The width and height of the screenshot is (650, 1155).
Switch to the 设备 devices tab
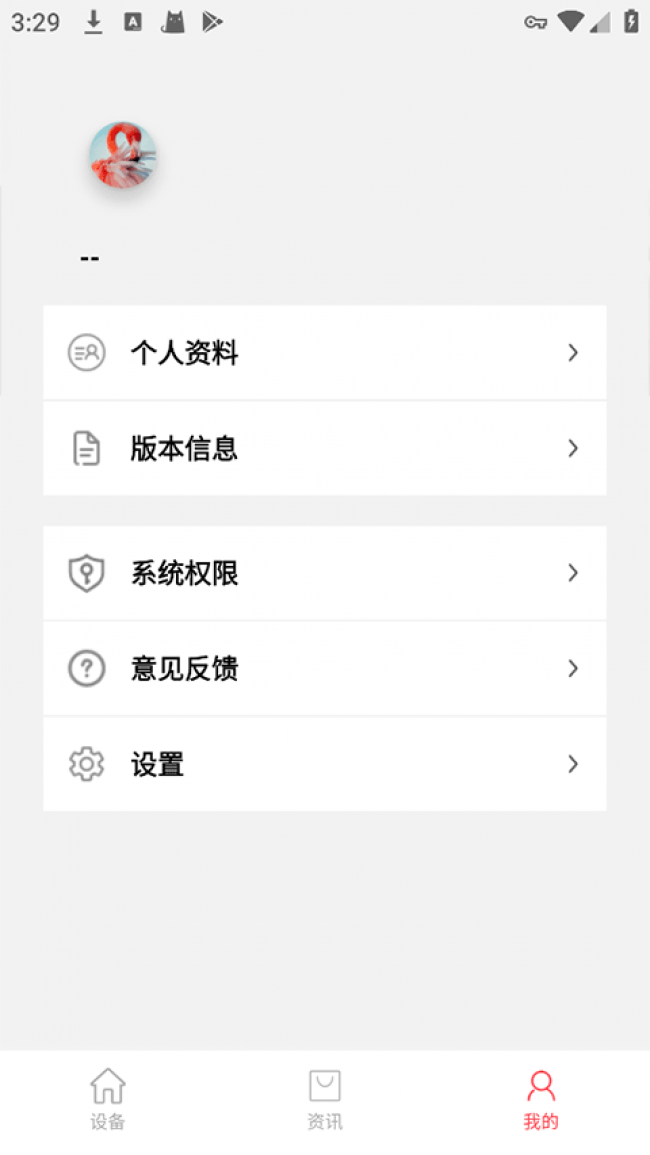click(108, 1099)
